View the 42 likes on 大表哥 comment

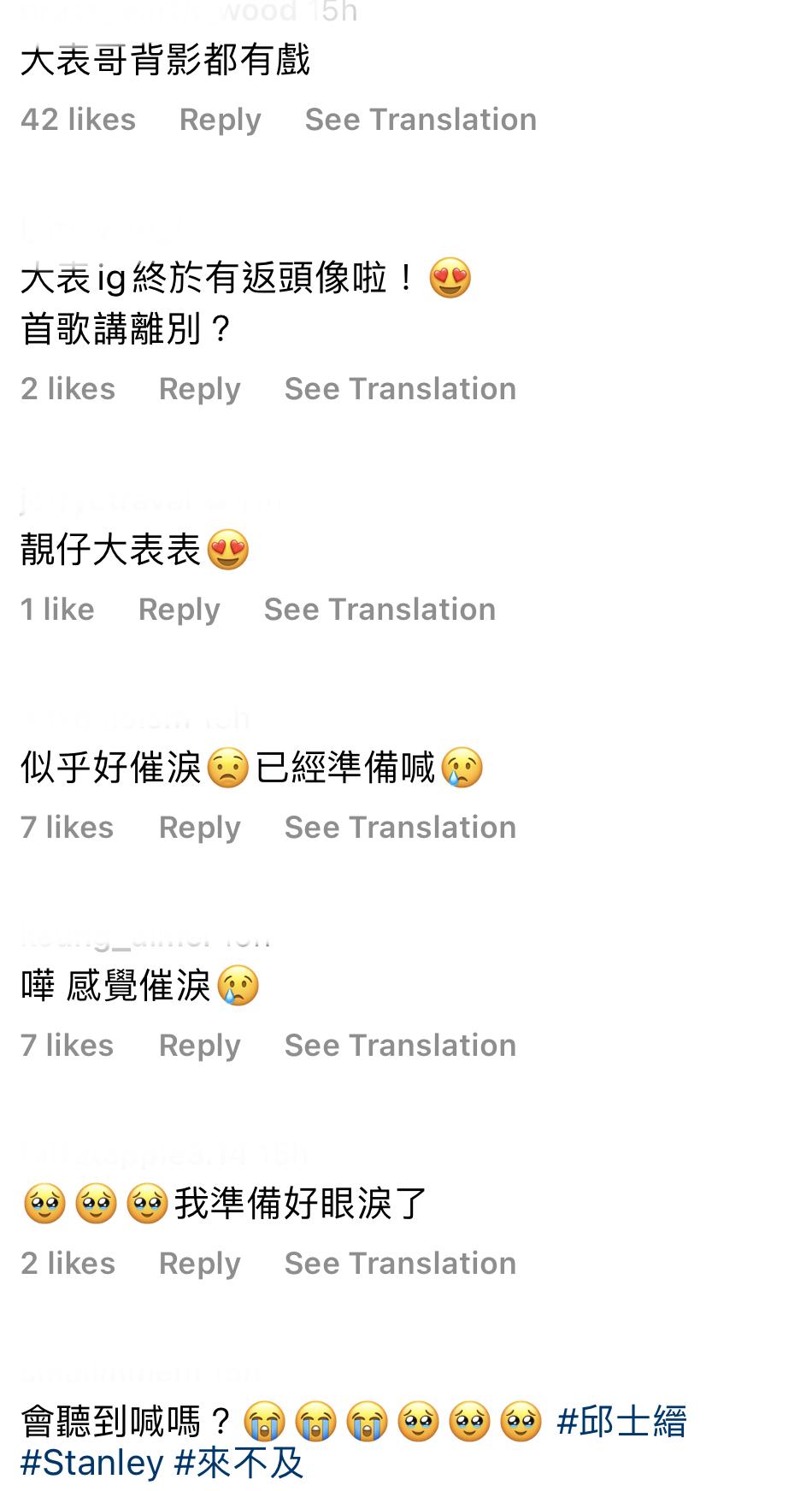(x=78, y=120)
